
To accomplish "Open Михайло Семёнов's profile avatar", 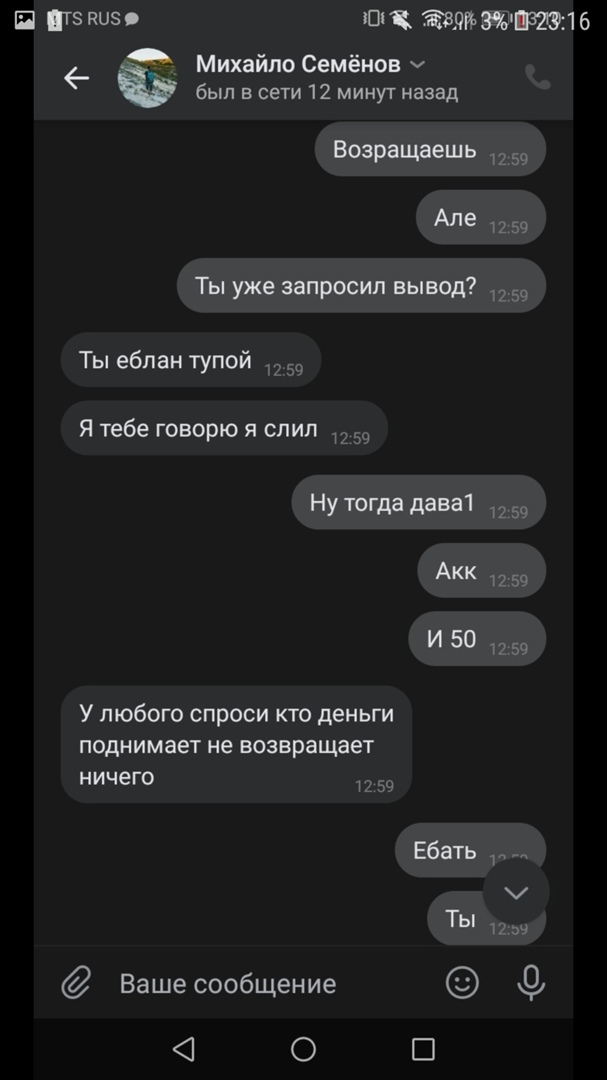I will click(x=148, y=78).
